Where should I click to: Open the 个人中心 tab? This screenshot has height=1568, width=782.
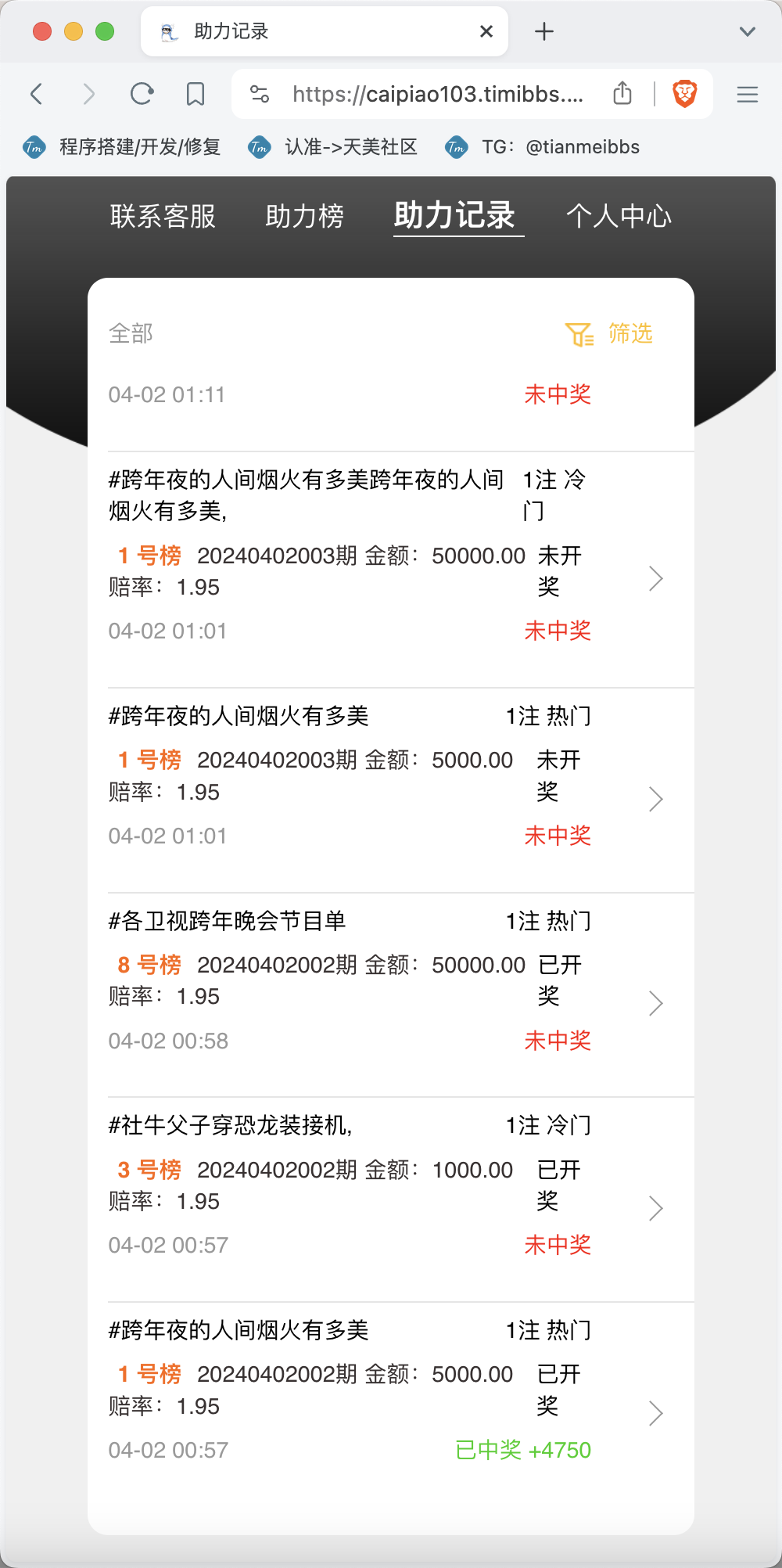pyautogui.click(x=619, y=217)
